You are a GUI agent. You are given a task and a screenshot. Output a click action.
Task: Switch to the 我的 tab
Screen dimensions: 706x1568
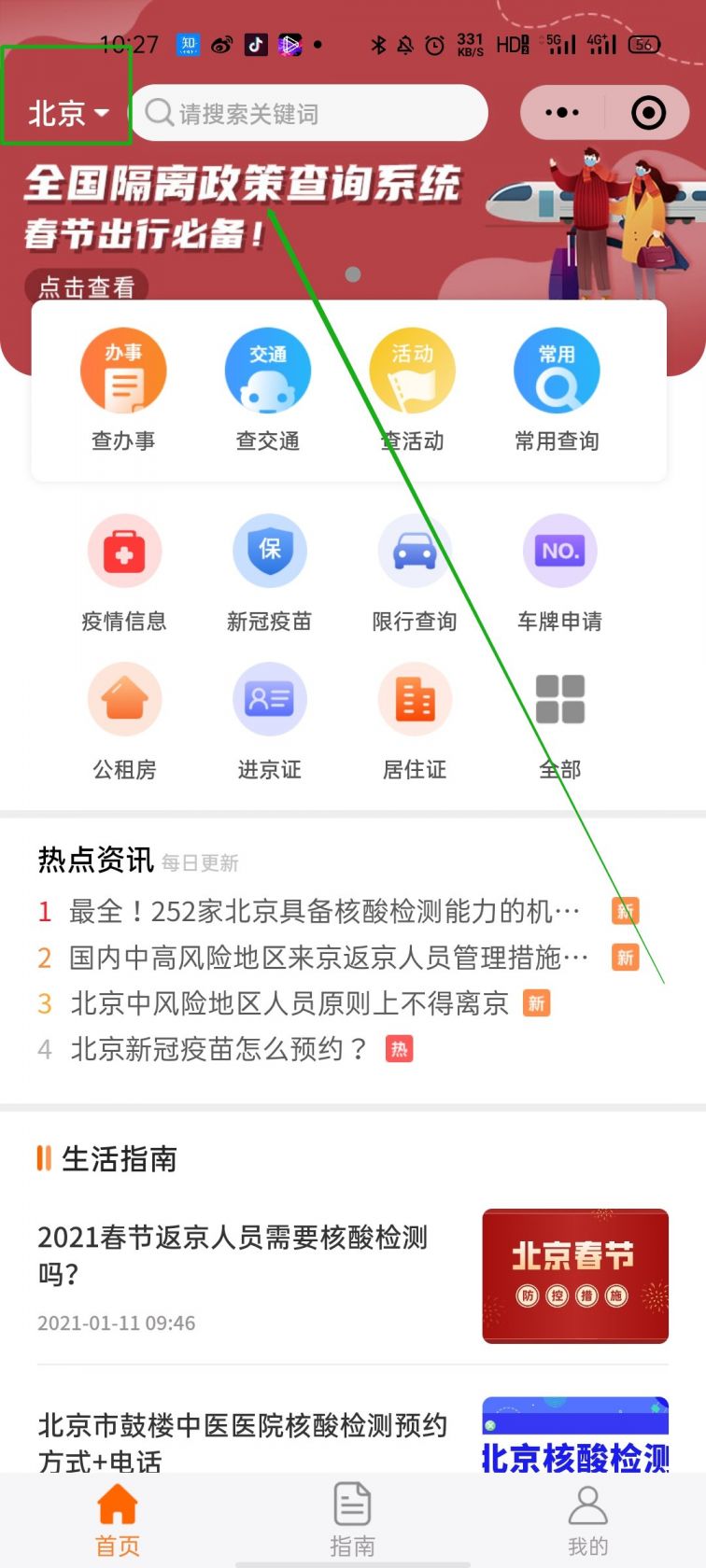coord(588,1519)
